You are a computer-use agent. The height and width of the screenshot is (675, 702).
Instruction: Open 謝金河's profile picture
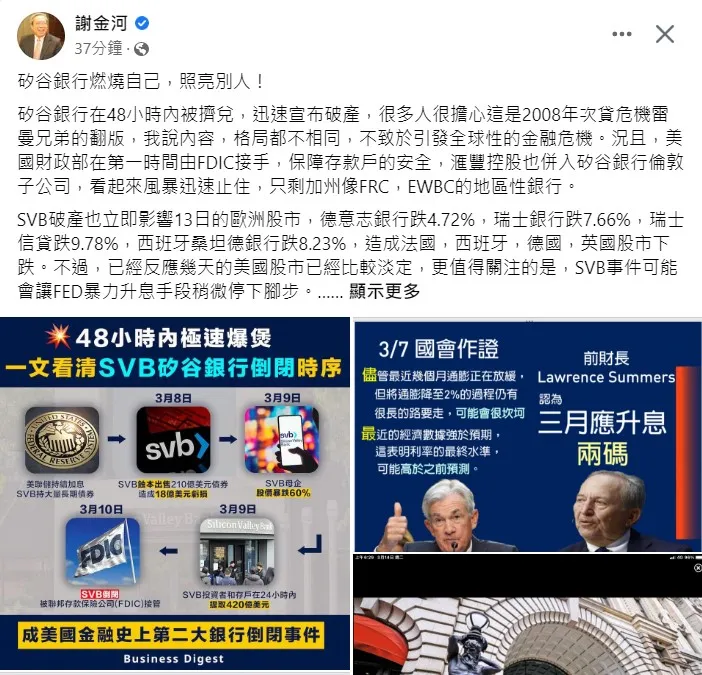click(41, 36)
